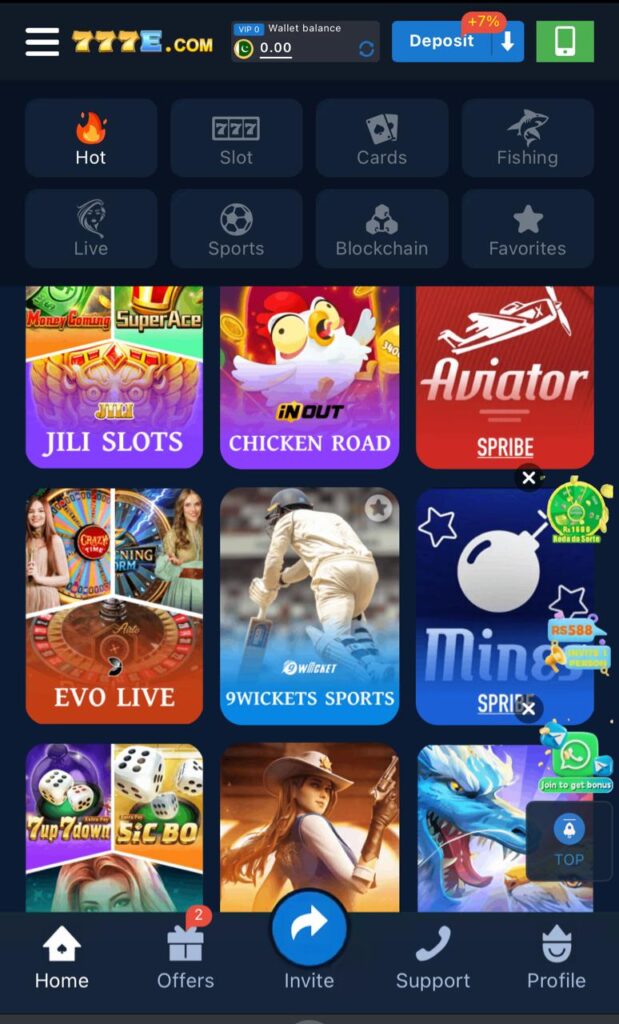Tap the Invite share button

pyautogui.click(x=309, y=928)
